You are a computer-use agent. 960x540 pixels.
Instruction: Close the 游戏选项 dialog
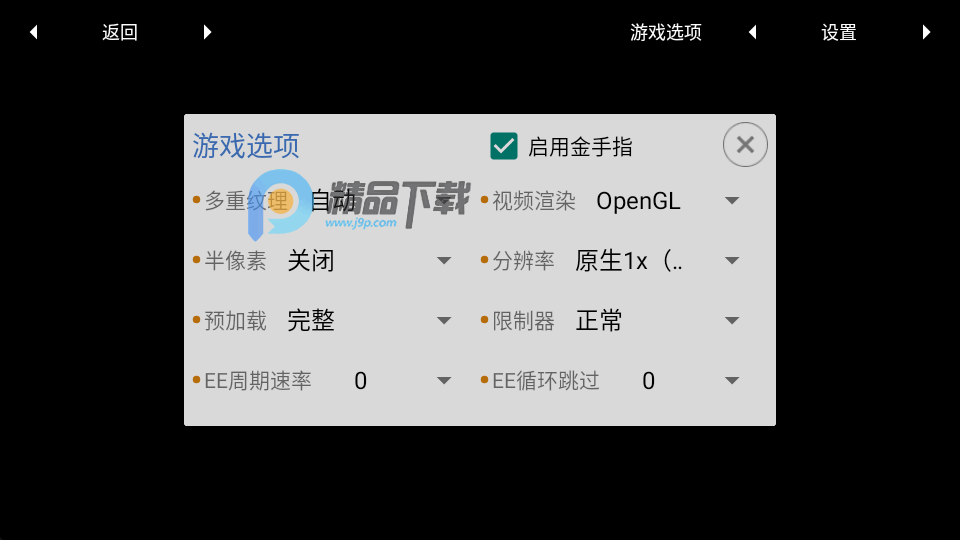pos(745,145)
